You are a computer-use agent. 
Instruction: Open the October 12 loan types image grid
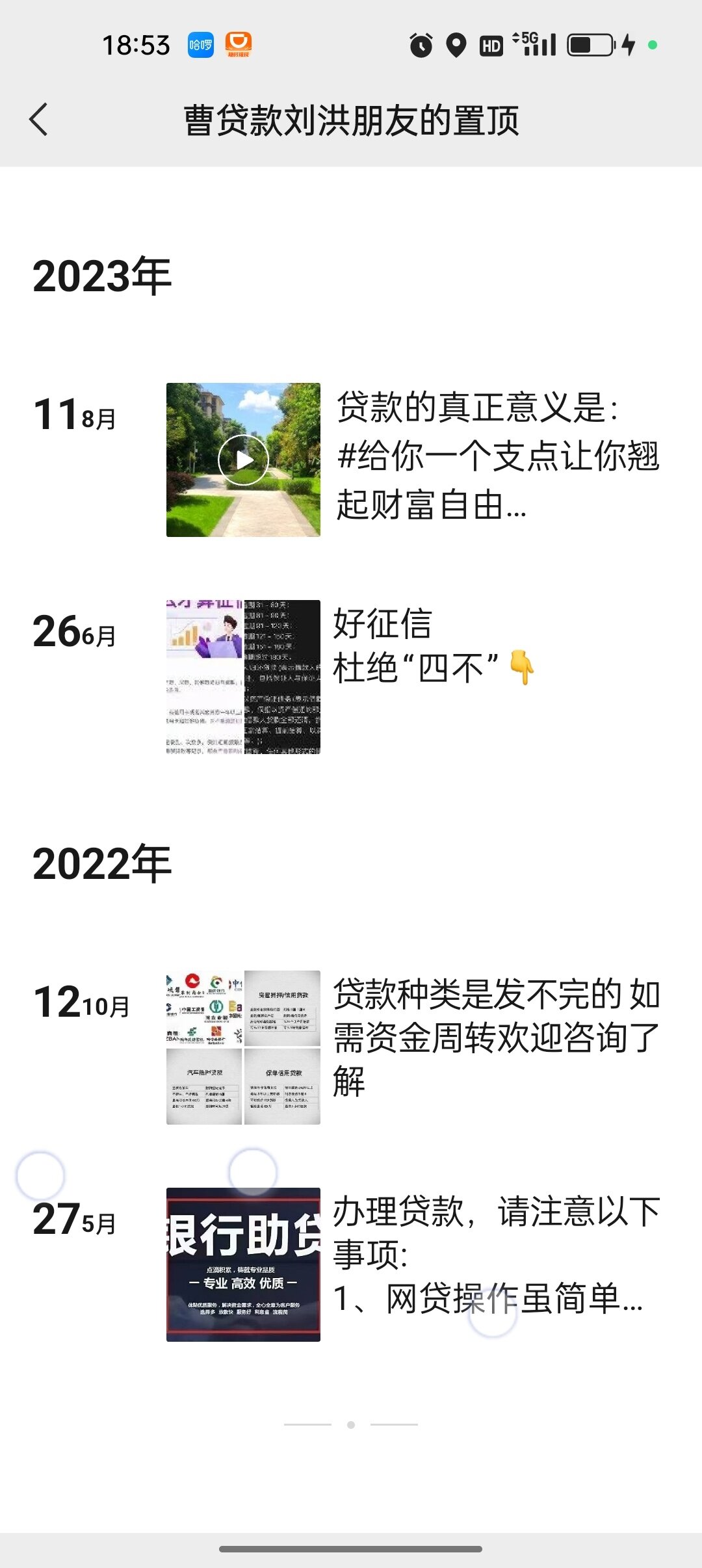pos(243,1047)
